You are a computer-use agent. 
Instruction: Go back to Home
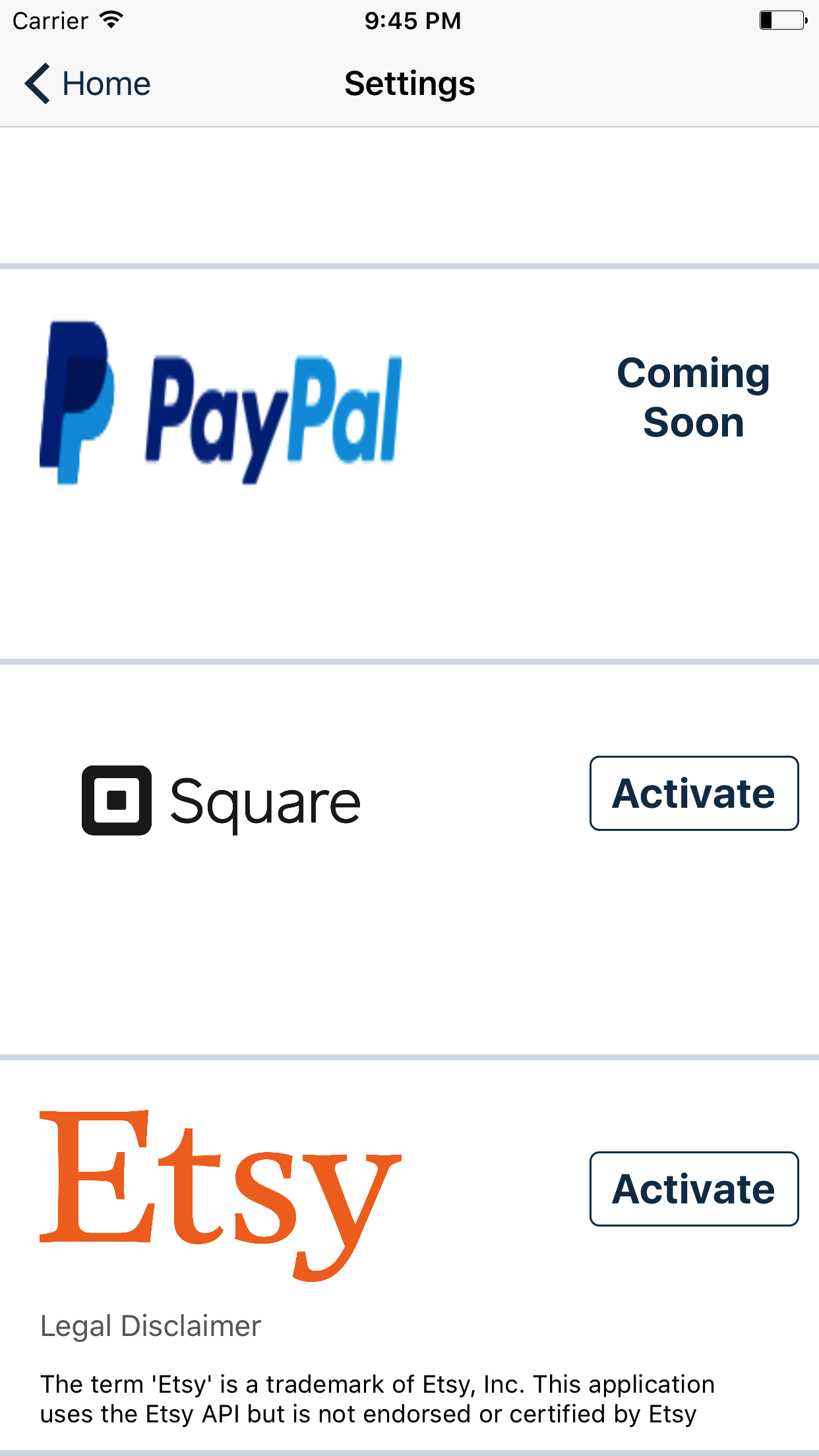pyautogui.click(x=87, y=84)
